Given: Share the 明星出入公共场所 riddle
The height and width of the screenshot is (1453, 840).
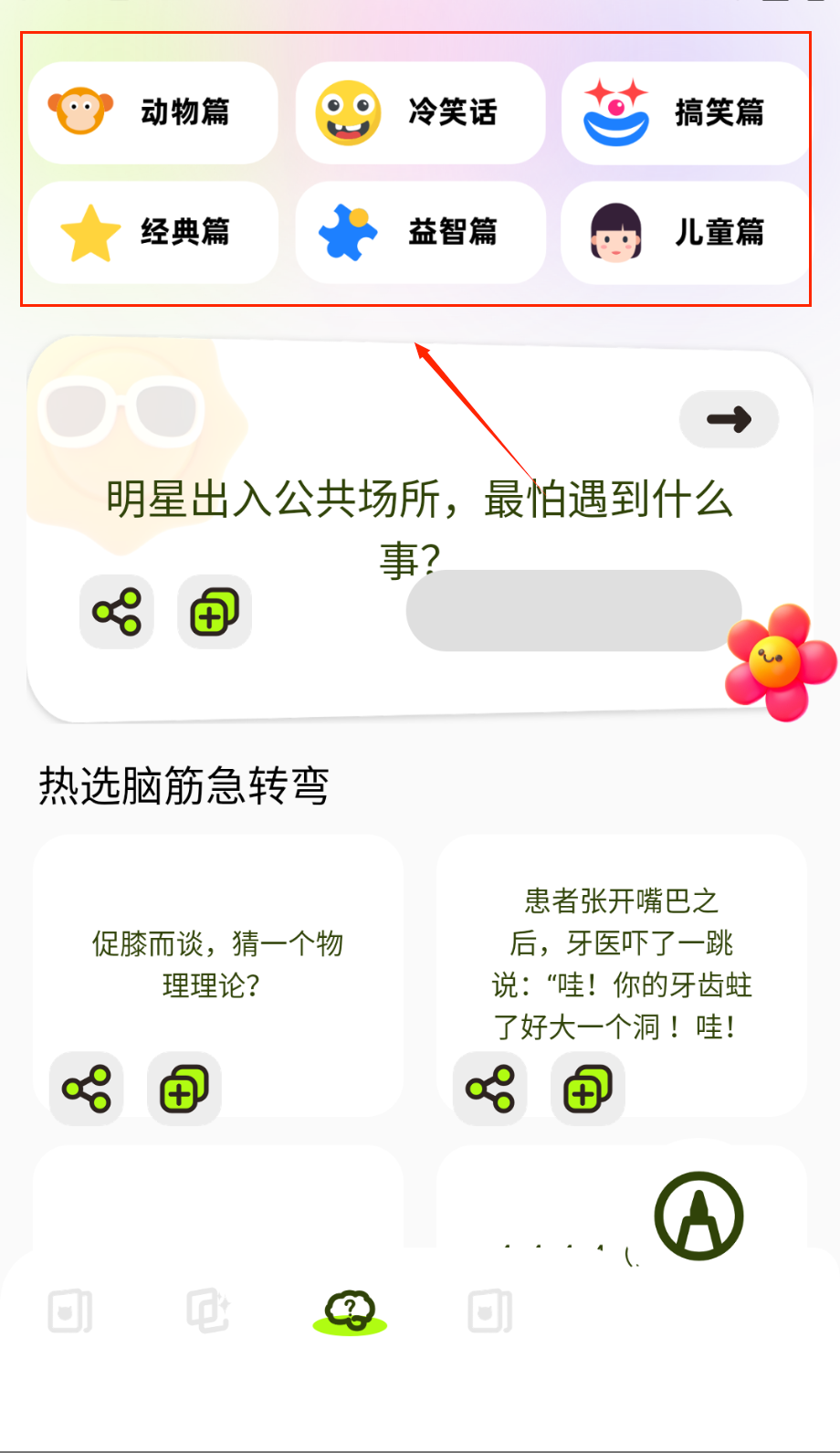Looking at the screenshot, I should 117,612.
